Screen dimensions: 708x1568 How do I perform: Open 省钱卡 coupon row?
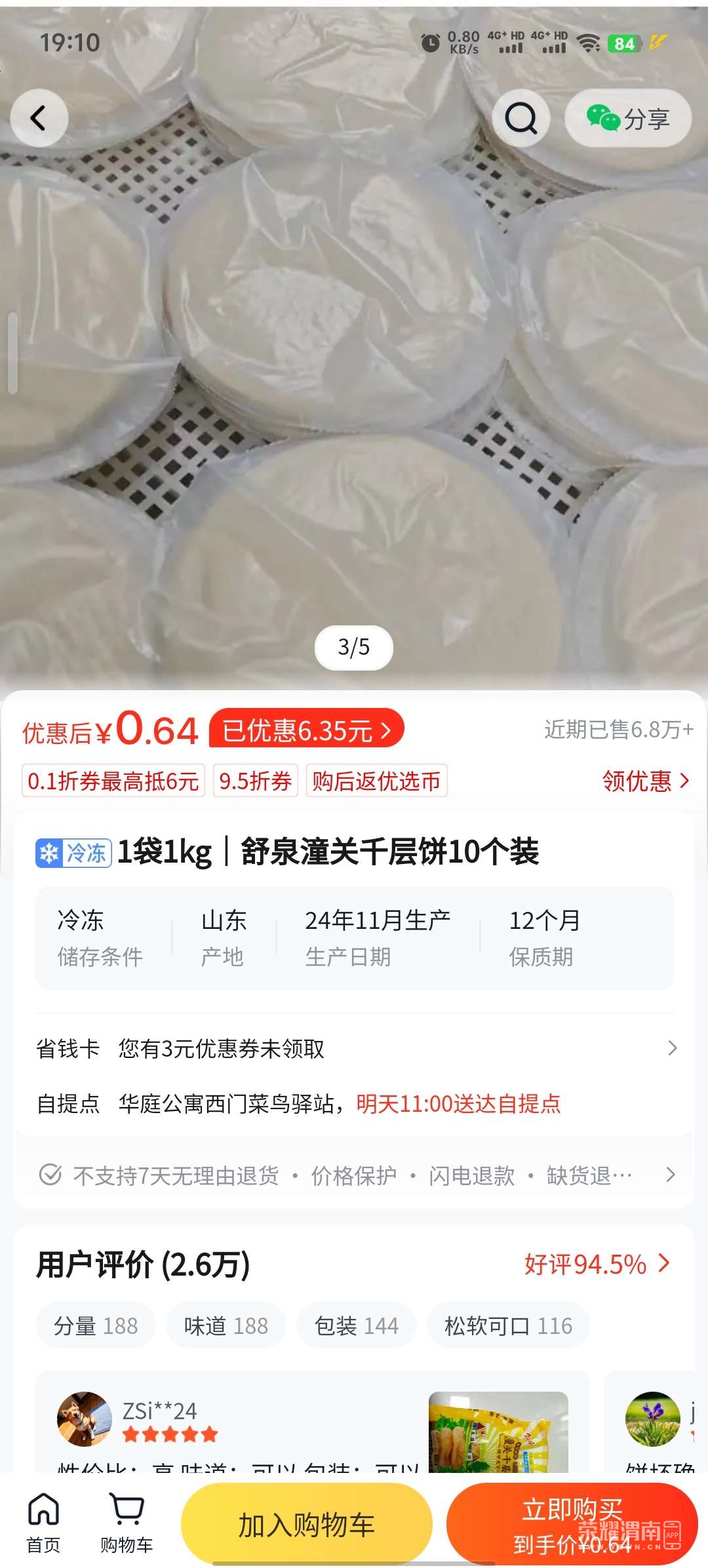point(354,1048)
